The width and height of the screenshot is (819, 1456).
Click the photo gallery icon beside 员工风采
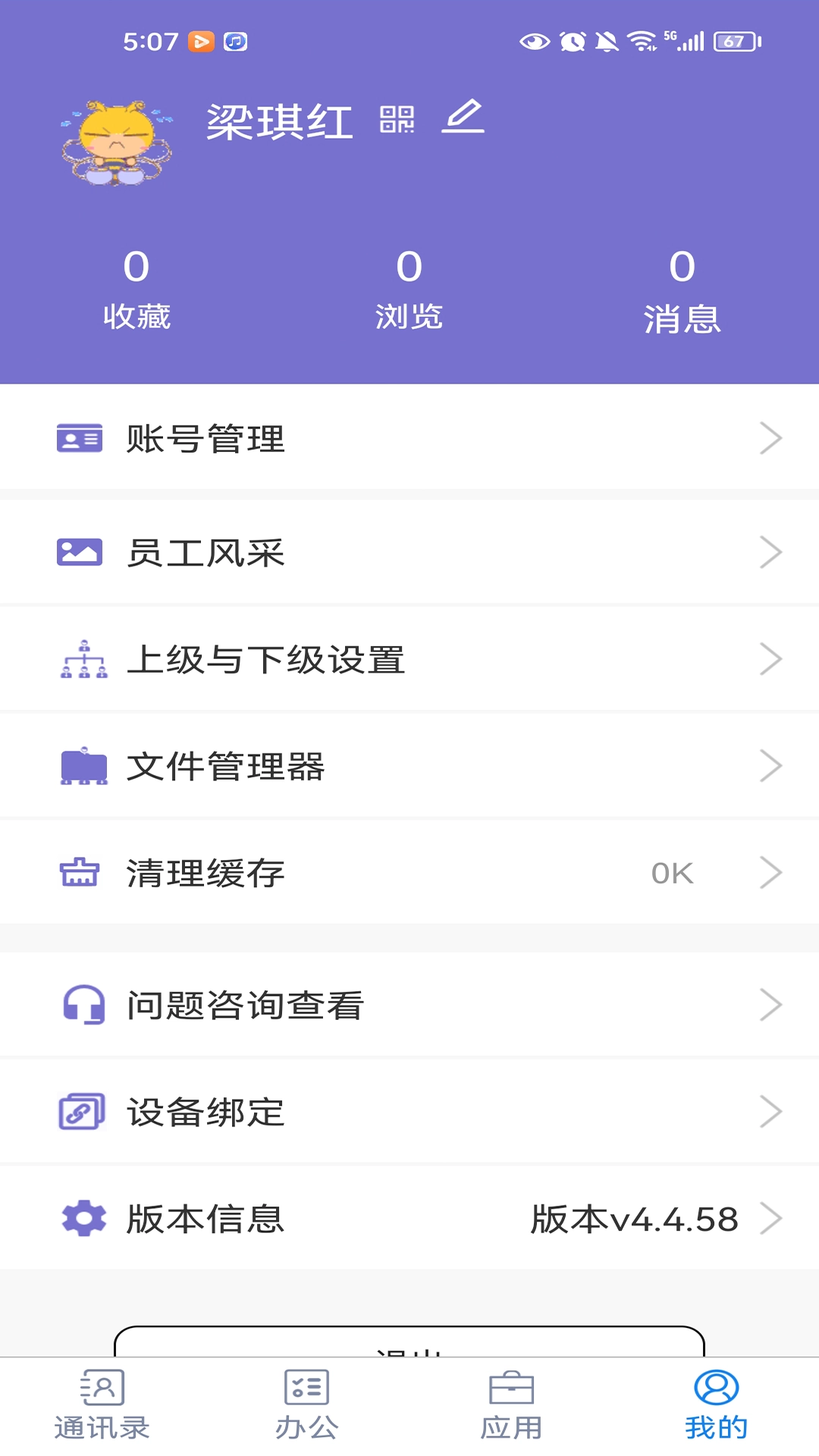click(79, 552)
